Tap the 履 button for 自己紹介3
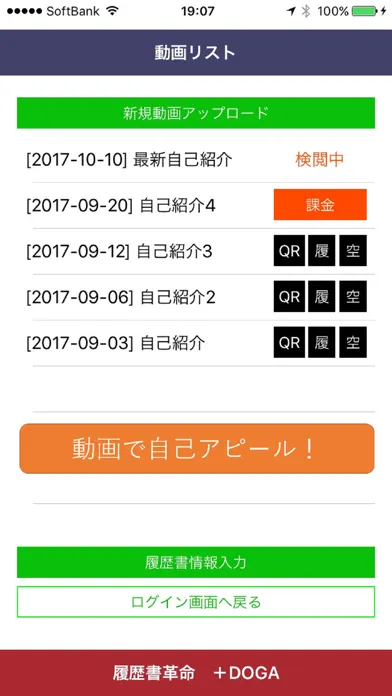Screen dimensions: 392x696 click(x=321, y=251)
